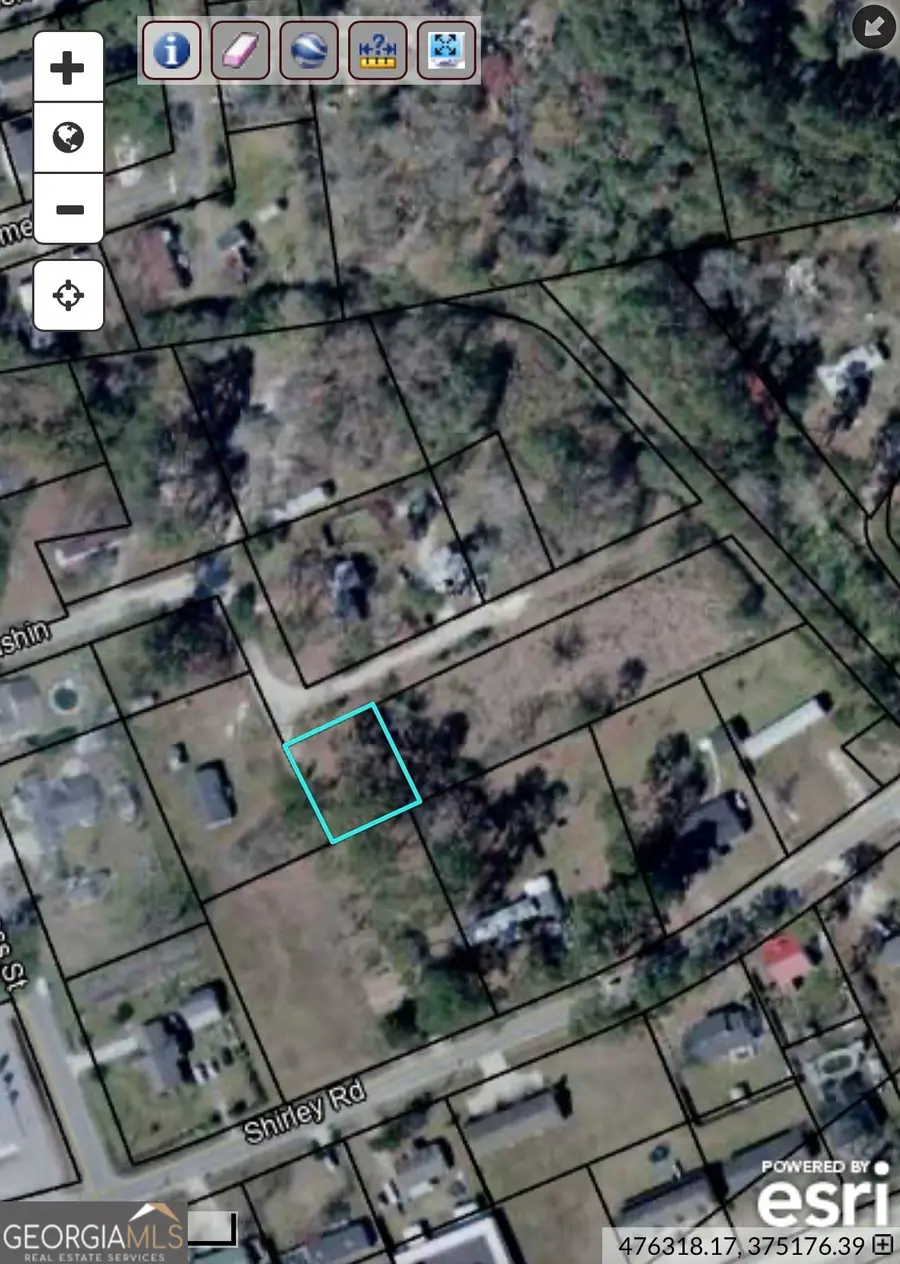
Task: Switch basemap using the globe button
Action: 68,138
